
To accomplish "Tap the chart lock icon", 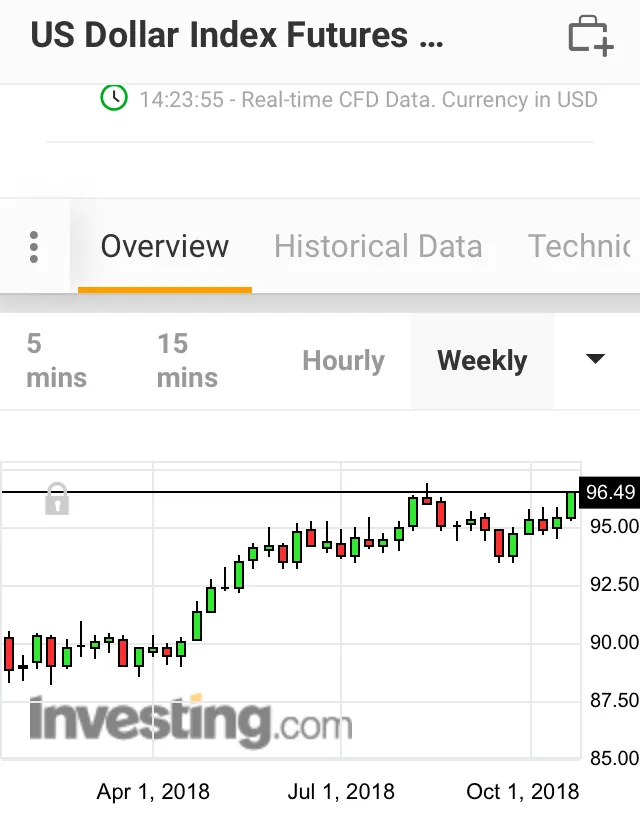I will pos(57,498).
